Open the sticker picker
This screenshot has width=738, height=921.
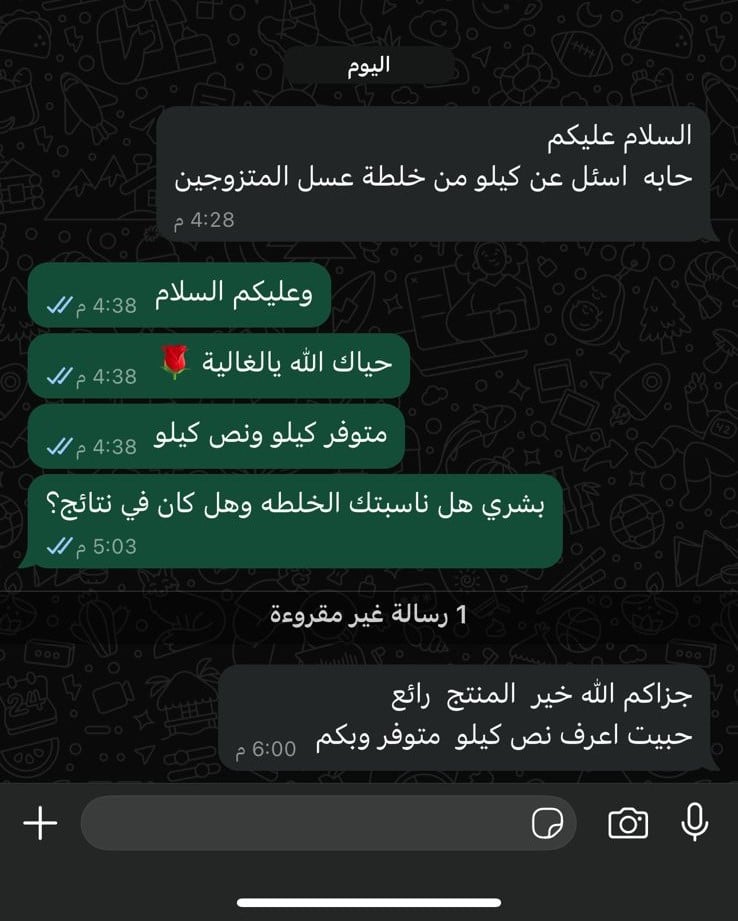tap(547, 823)
